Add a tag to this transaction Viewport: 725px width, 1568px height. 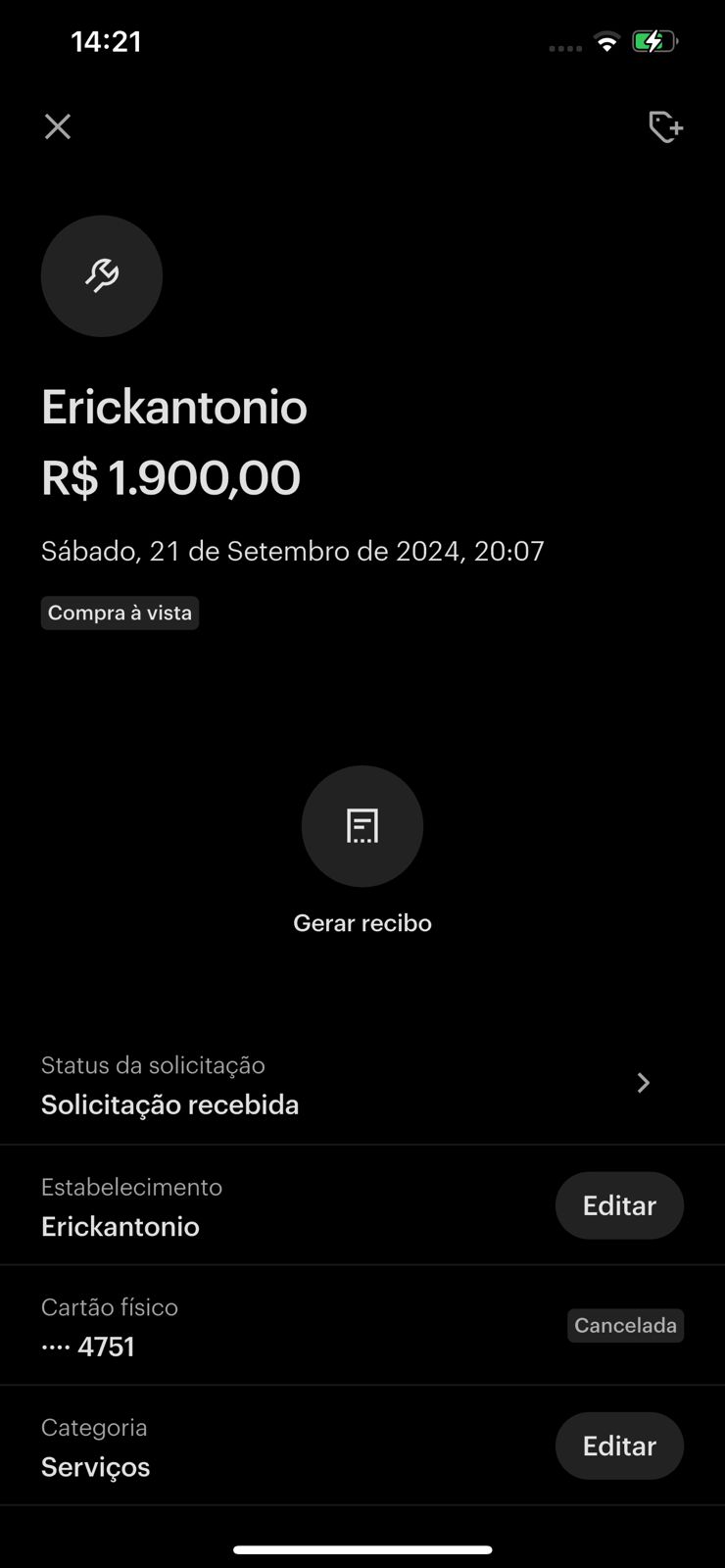point(665,126)
